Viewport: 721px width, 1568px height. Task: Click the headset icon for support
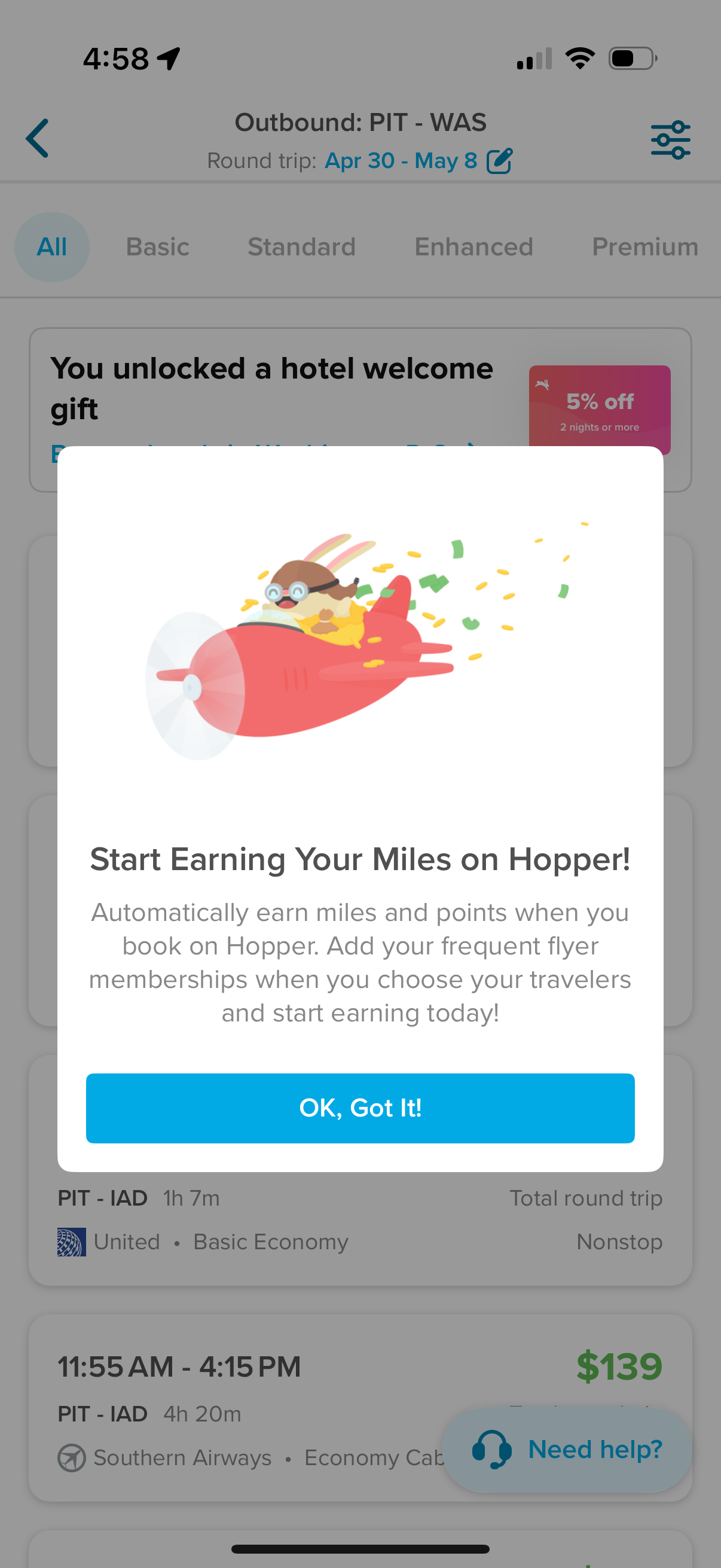[x=494, y=1448]
